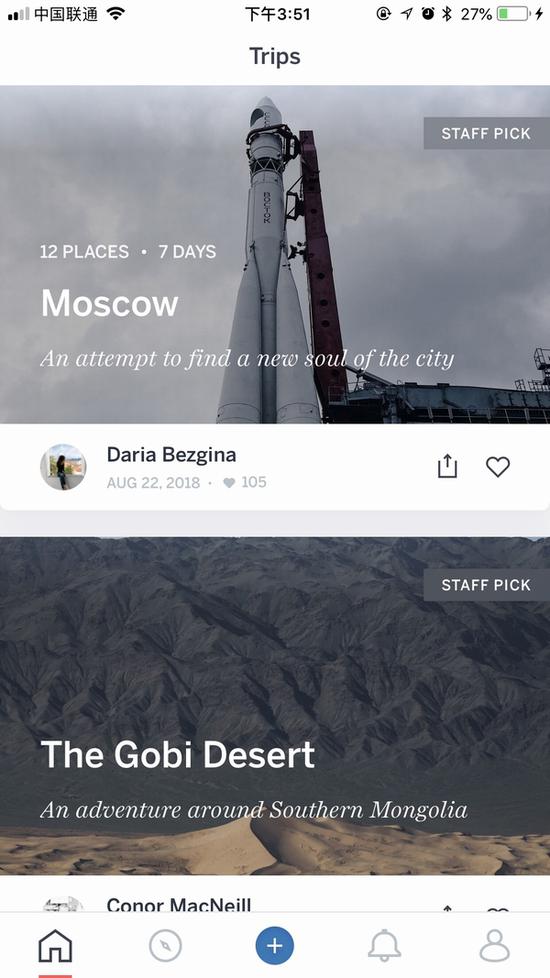Open the notifications bell tab
The image size is (550, 978).
click(384, 946)
